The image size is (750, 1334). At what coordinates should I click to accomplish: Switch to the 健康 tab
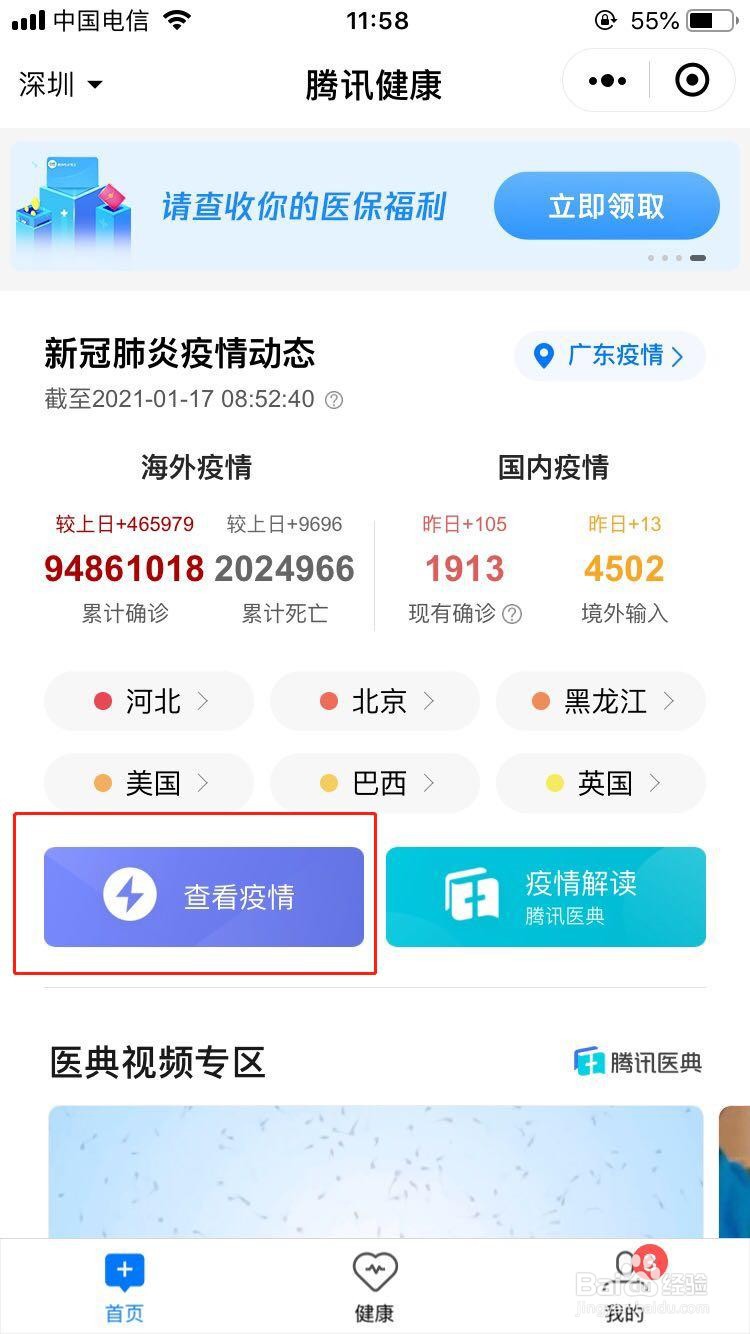pos(374,1286)
